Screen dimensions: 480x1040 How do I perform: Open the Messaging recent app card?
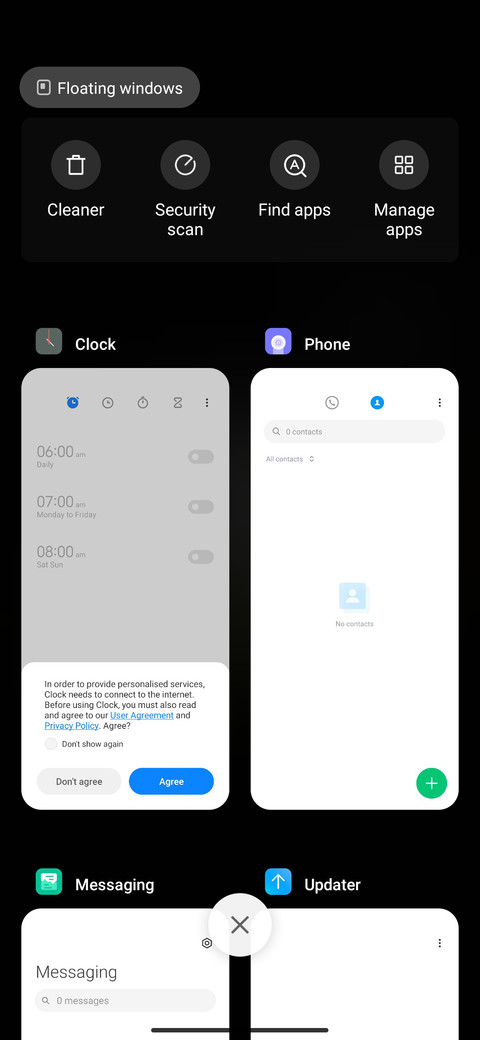(x=125, y=974)
